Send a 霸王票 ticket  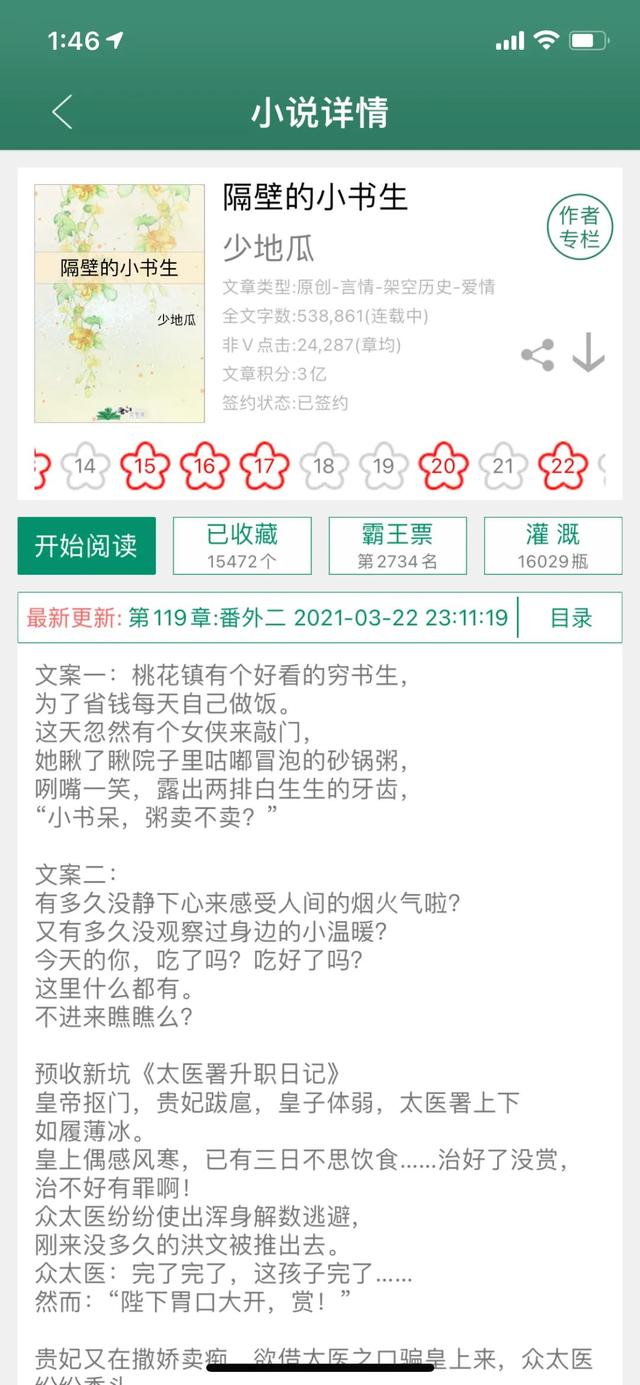pos(397,546)
